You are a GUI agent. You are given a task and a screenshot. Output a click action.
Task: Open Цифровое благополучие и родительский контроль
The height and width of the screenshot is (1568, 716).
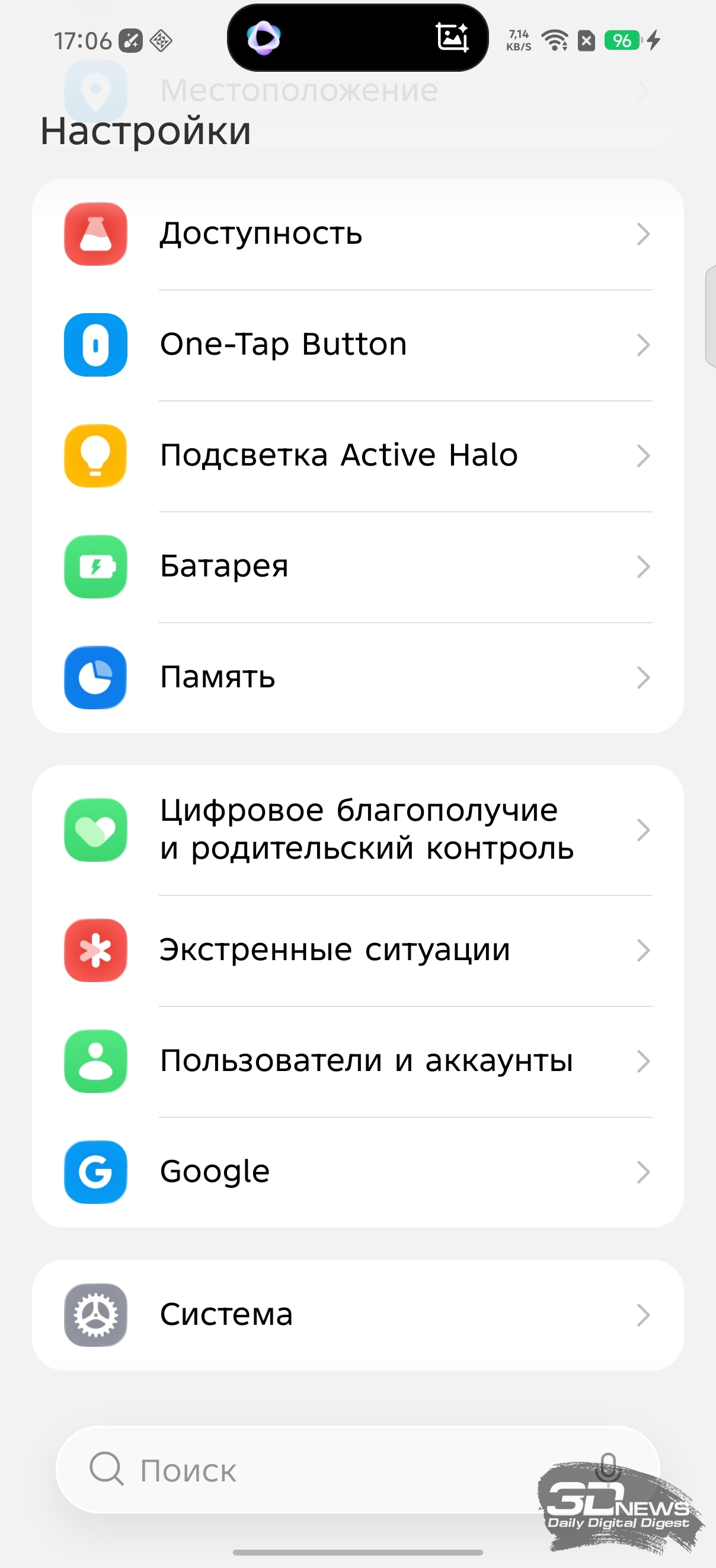[357, 830]
